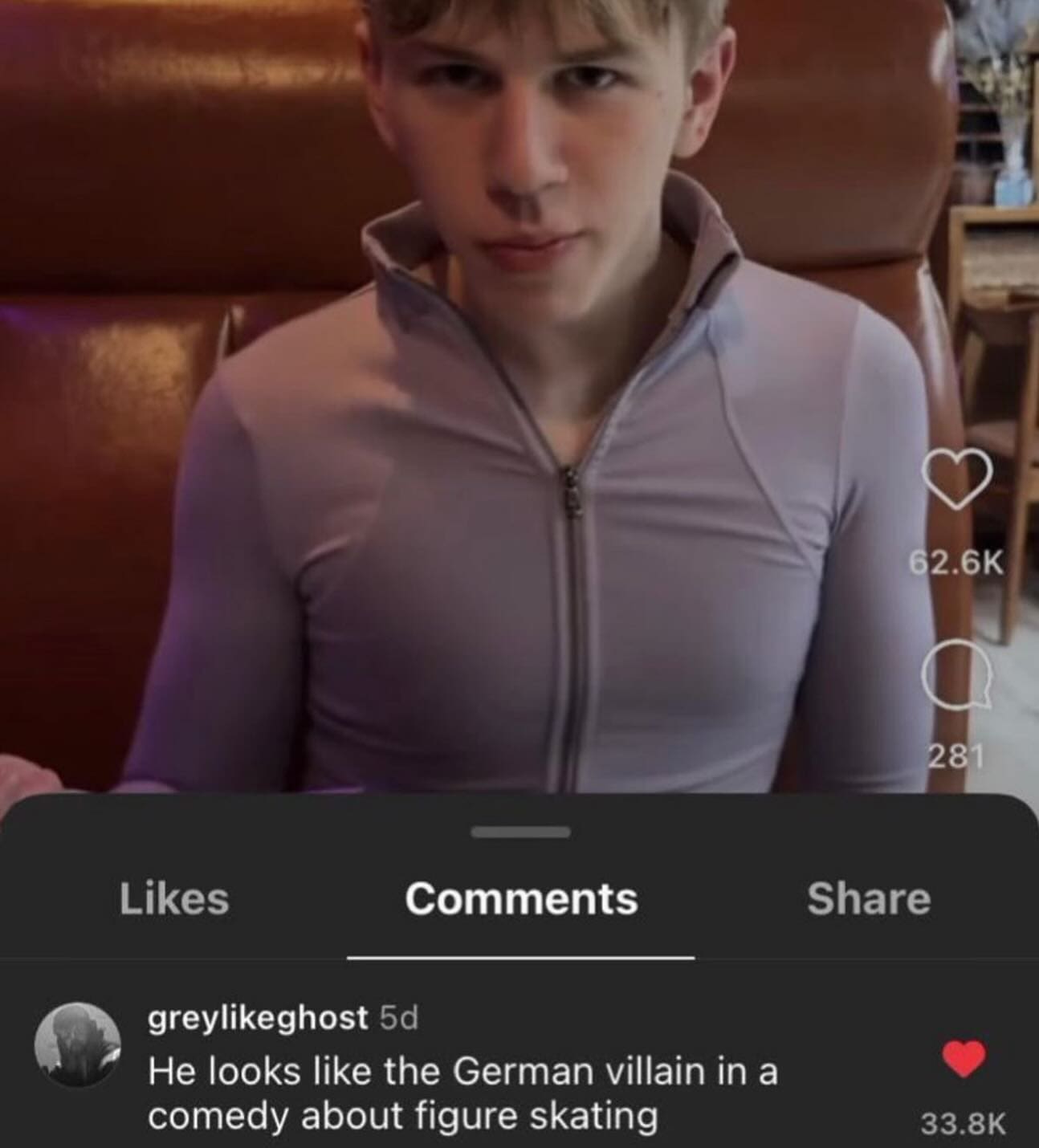Tap the greylikeghost username
1039x1148 pixels.
coord(257,1018)
